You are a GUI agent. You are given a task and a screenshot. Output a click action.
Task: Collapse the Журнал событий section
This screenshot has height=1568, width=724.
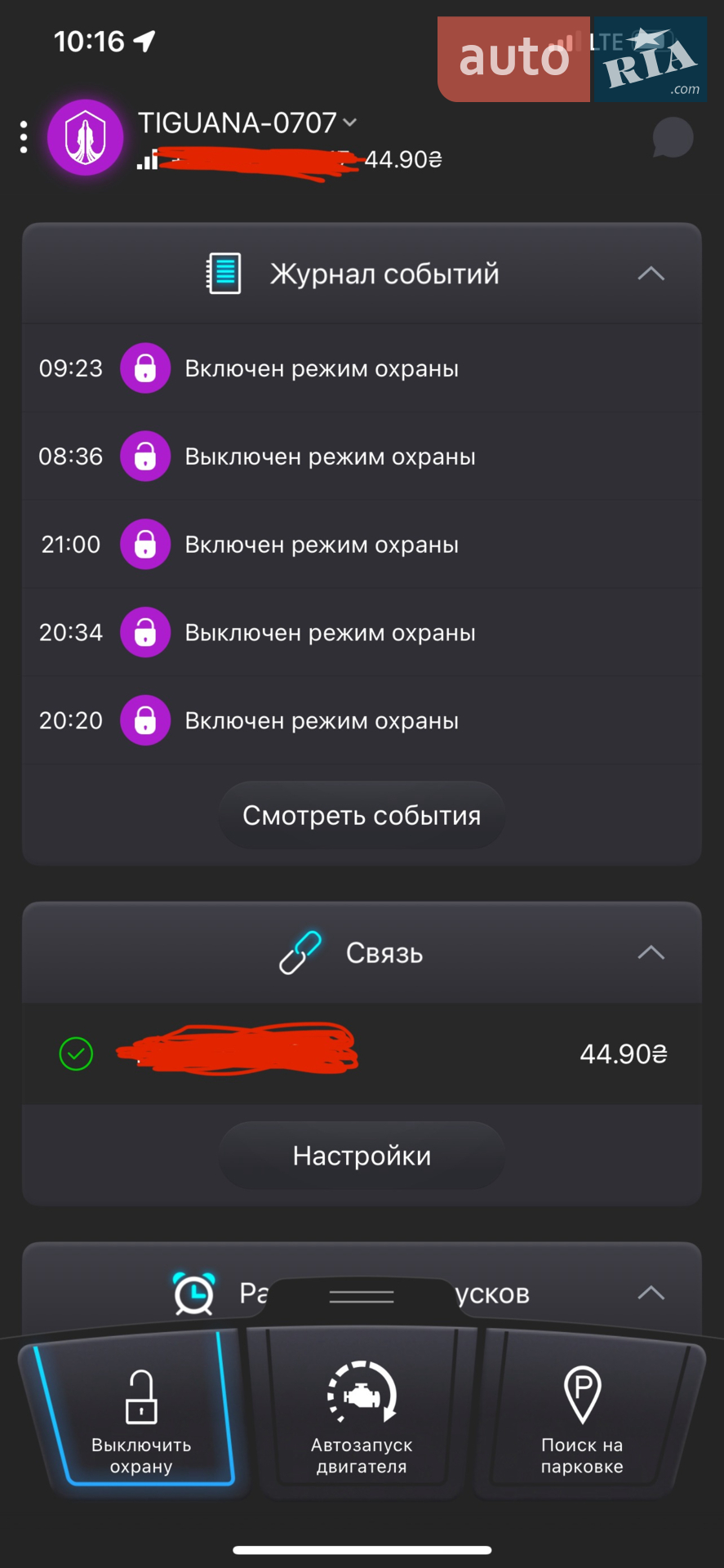click(651, 274)
